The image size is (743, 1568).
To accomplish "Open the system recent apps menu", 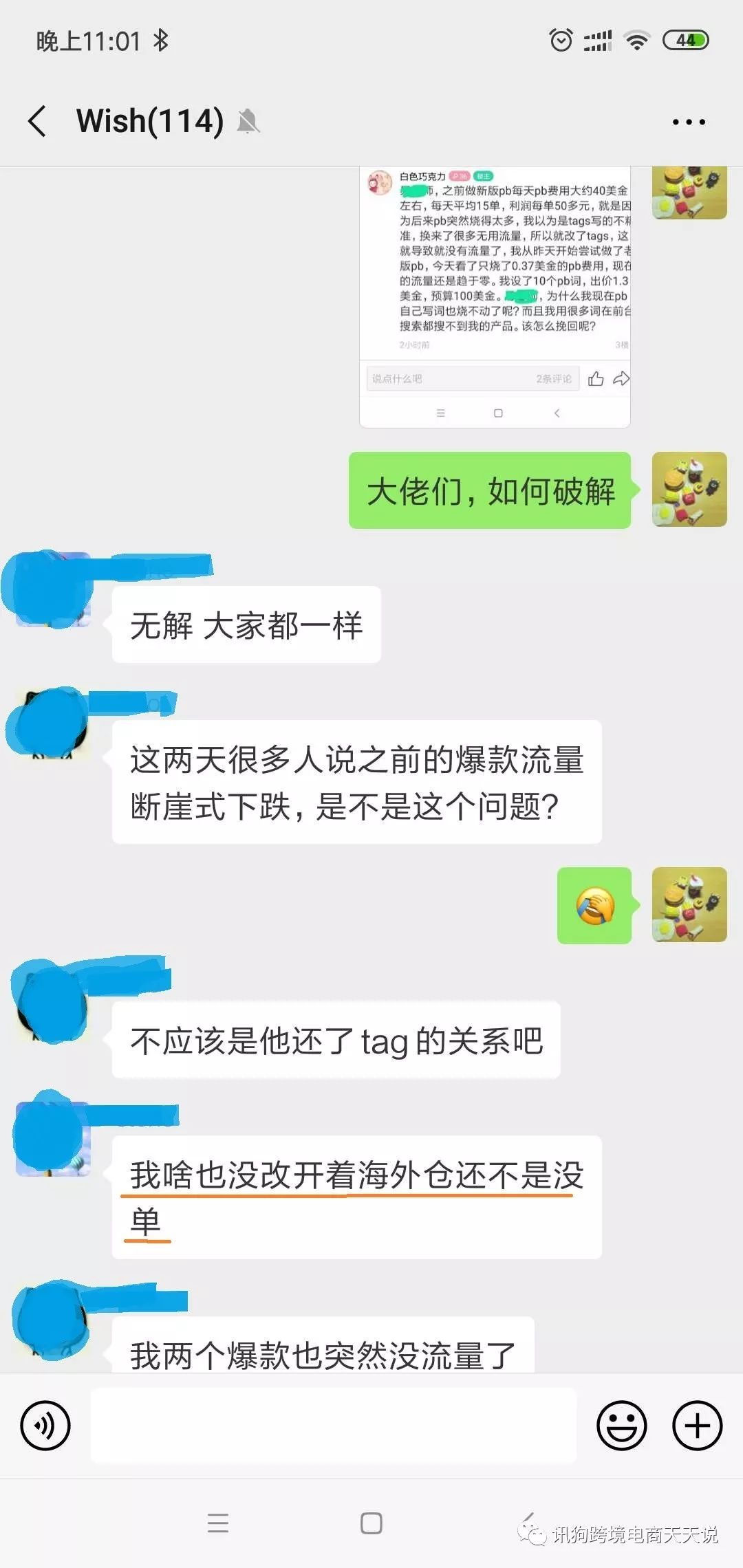I will (218, 1523).
